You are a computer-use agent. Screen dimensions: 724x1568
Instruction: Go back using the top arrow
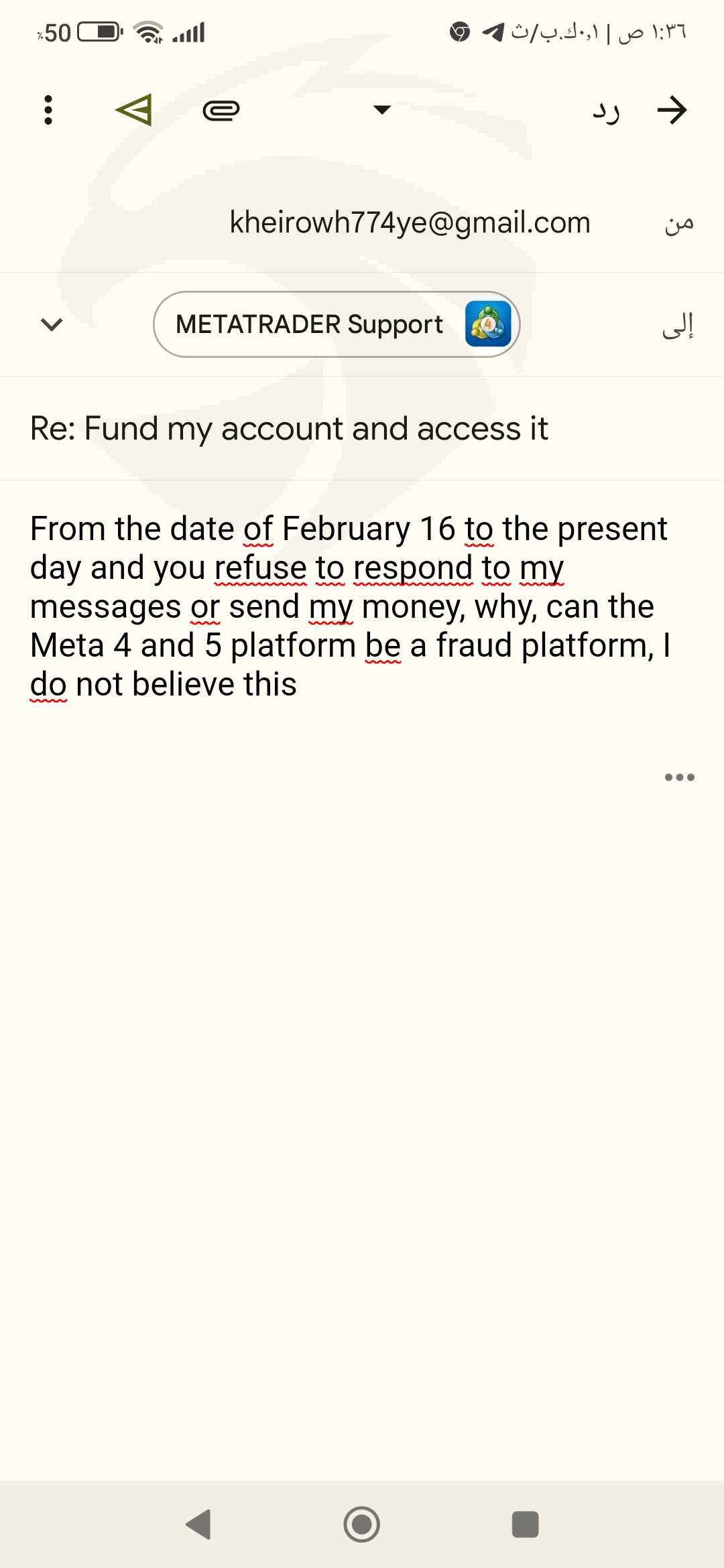tap(672, 110)
